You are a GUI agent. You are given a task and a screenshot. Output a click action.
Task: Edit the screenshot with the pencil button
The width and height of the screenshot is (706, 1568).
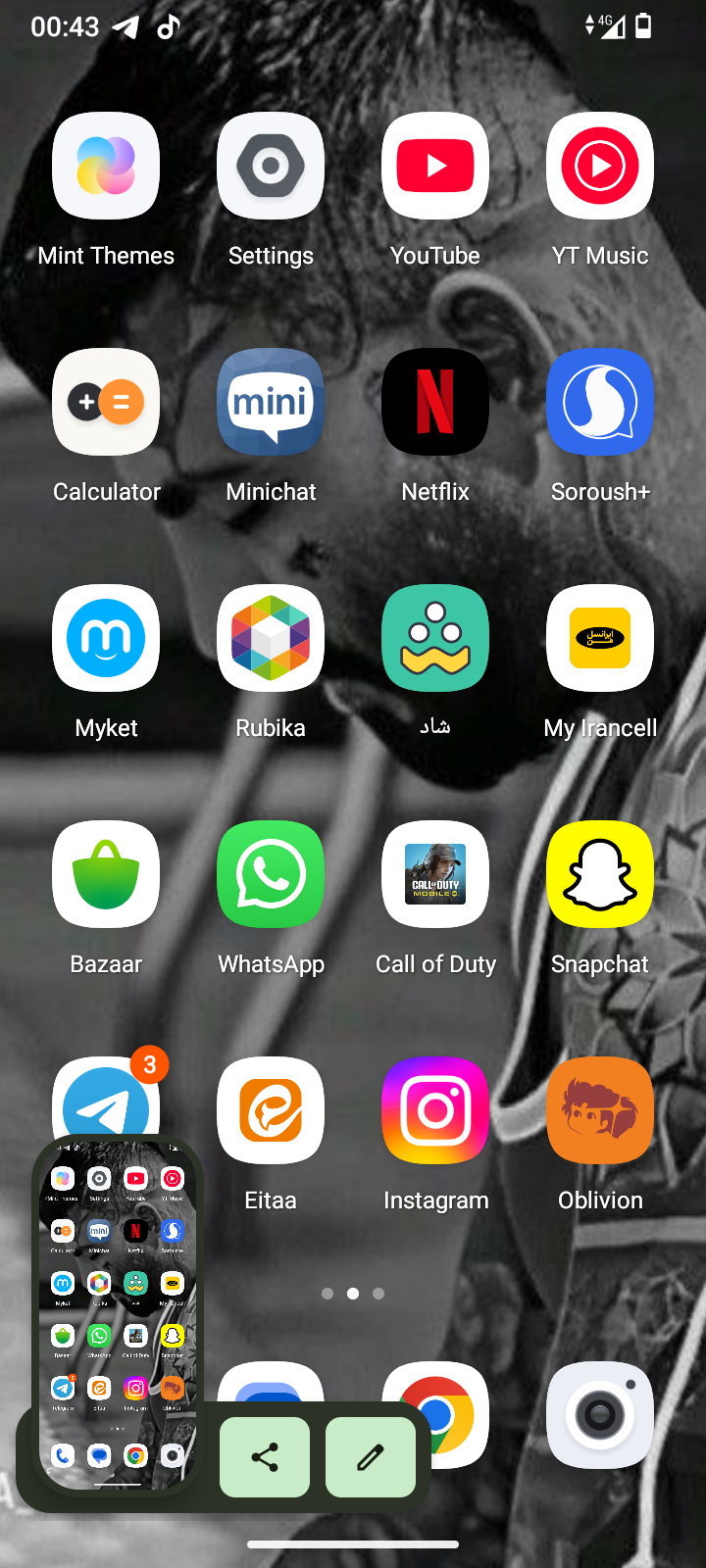[371, 1457]
